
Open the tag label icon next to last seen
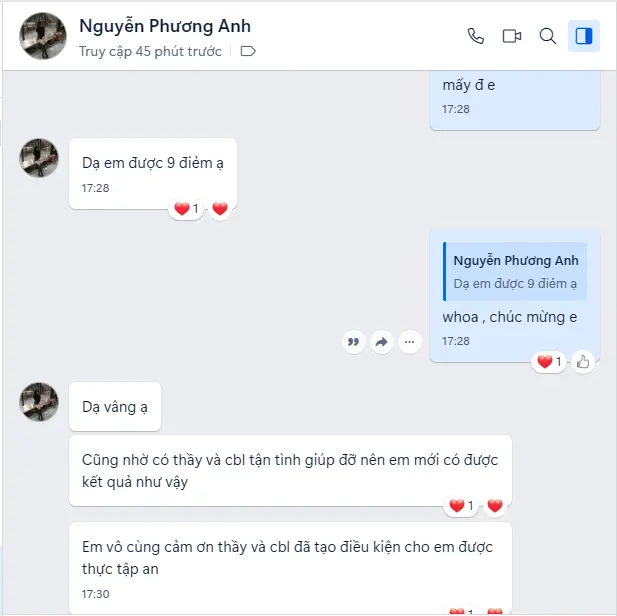tap(249, 50)
